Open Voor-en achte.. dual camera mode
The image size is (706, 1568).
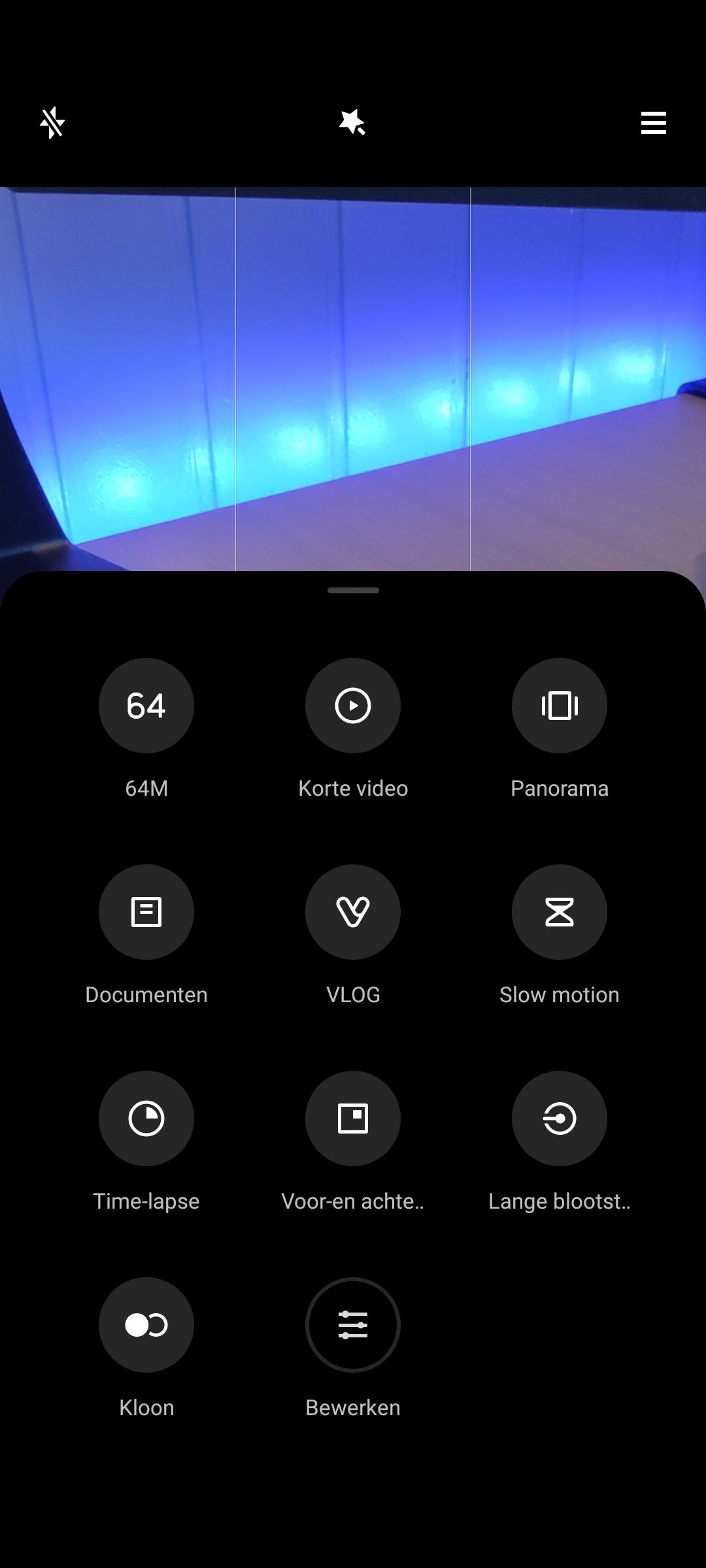(353, 1119)
